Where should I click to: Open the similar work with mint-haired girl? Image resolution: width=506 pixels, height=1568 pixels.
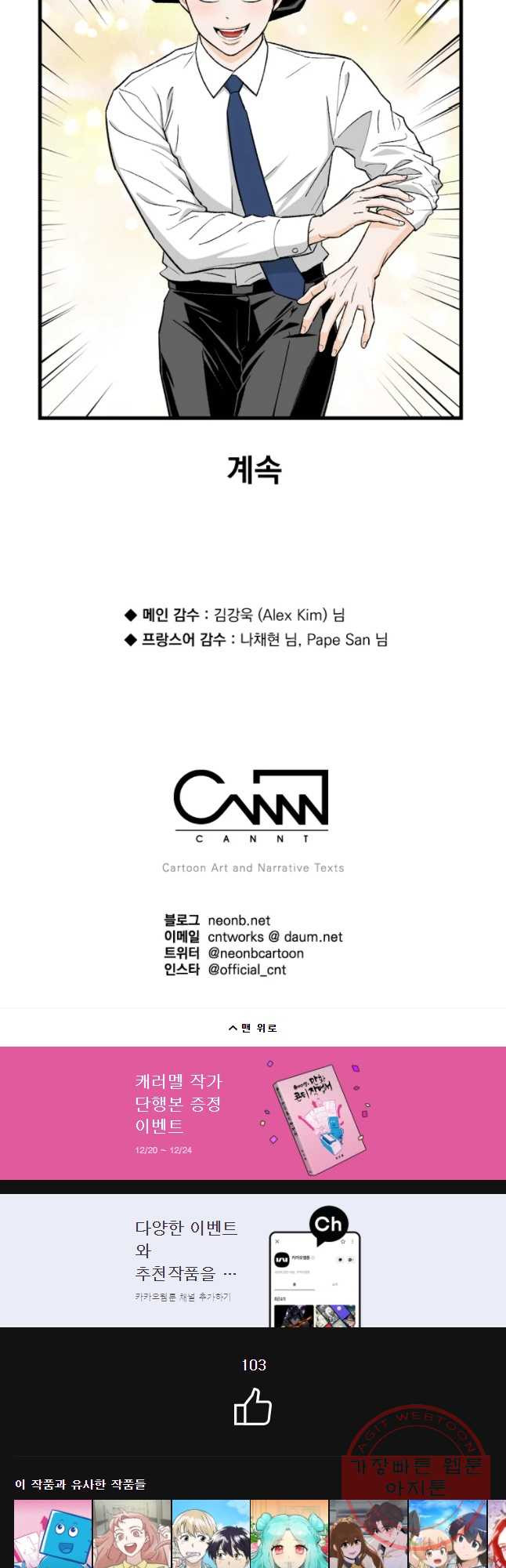click(289, 1534)
